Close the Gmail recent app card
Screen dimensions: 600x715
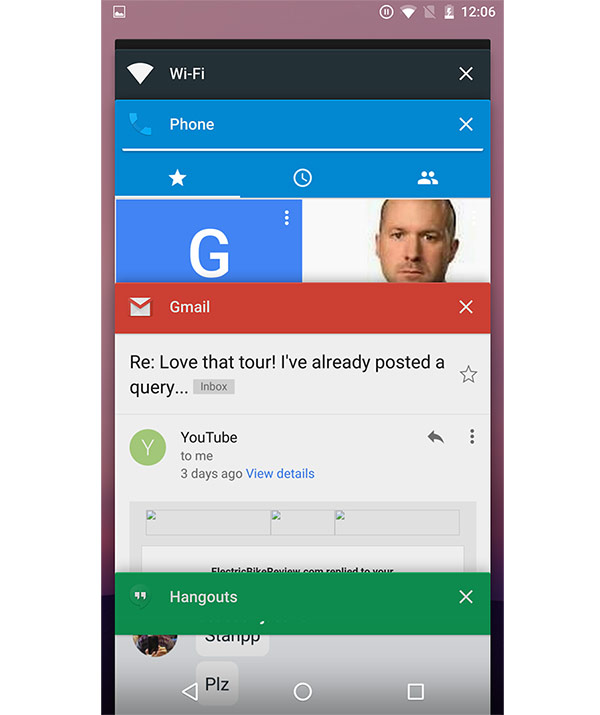pos(465,307)
